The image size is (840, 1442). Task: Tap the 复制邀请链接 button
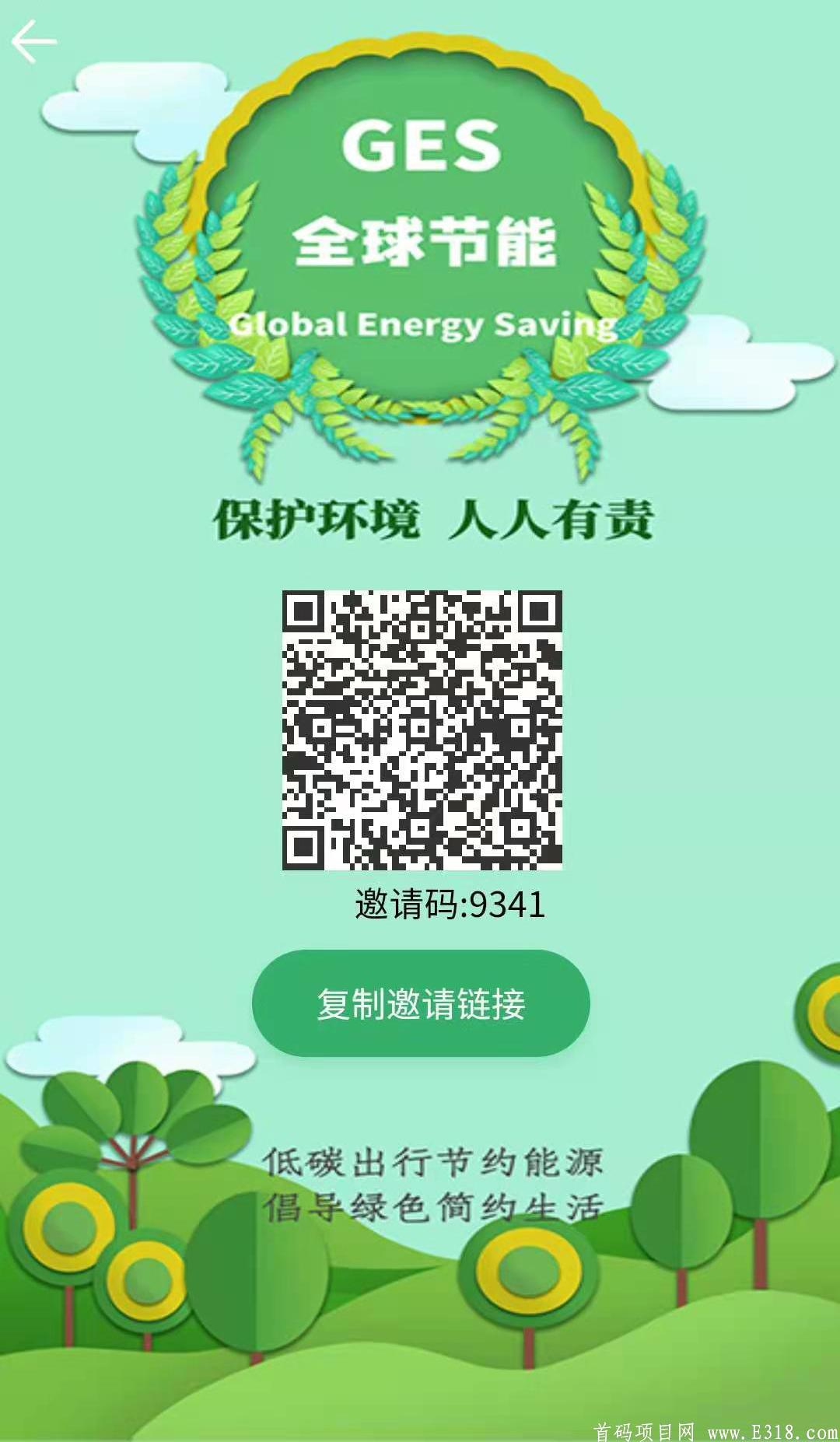421,1003
